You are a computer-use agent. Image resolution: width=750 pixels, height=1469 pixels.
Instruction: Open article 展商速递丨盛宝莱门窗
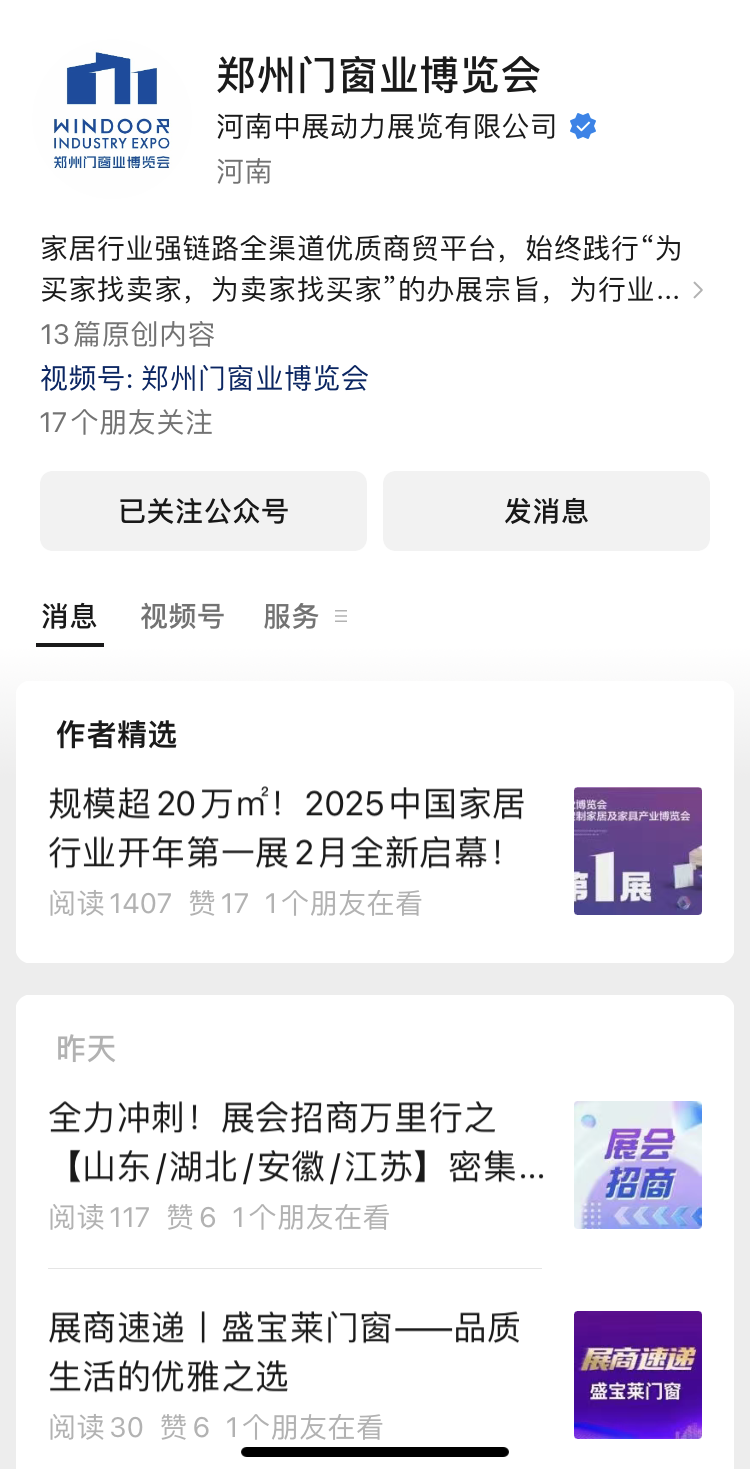(375, 1374)
